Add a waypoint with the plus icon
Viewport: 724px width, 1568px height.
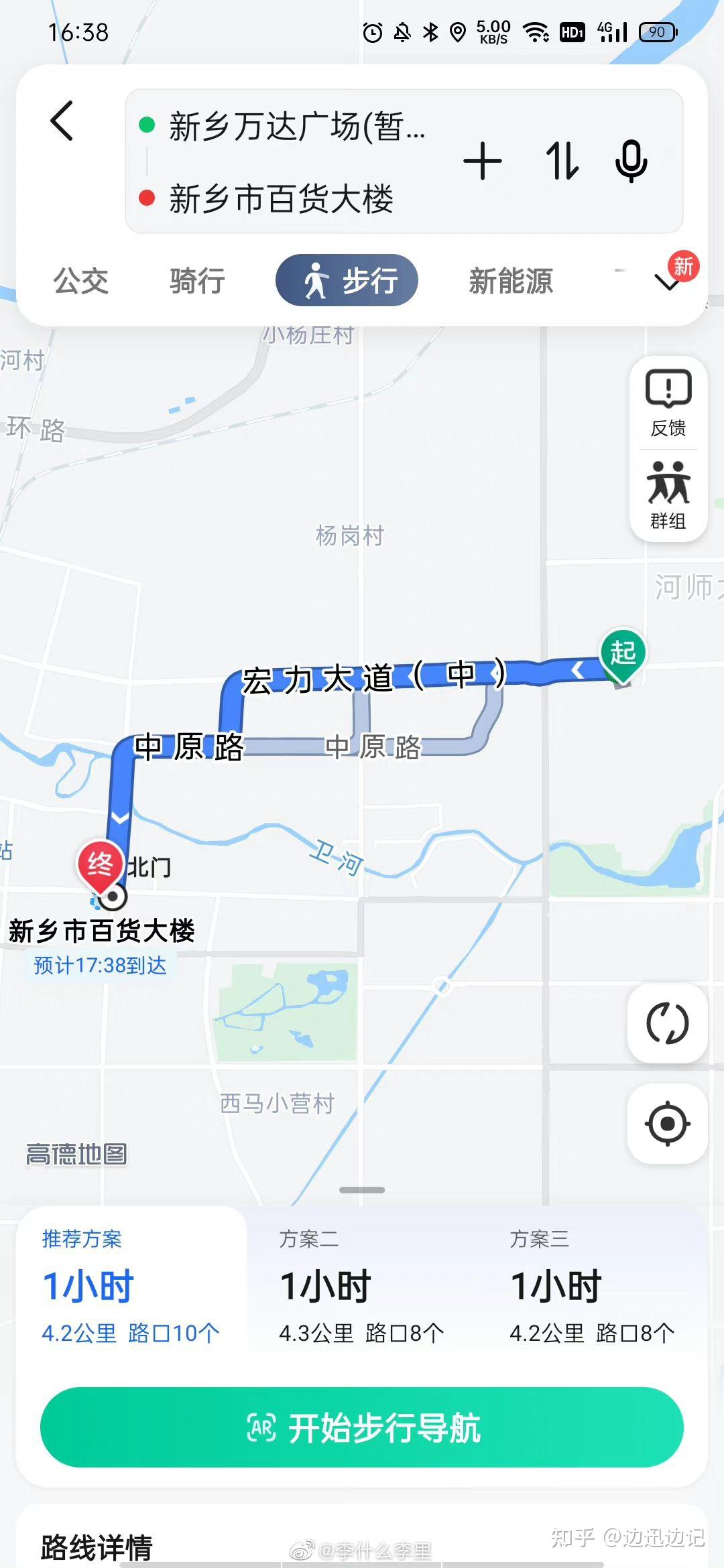(482, 161)
